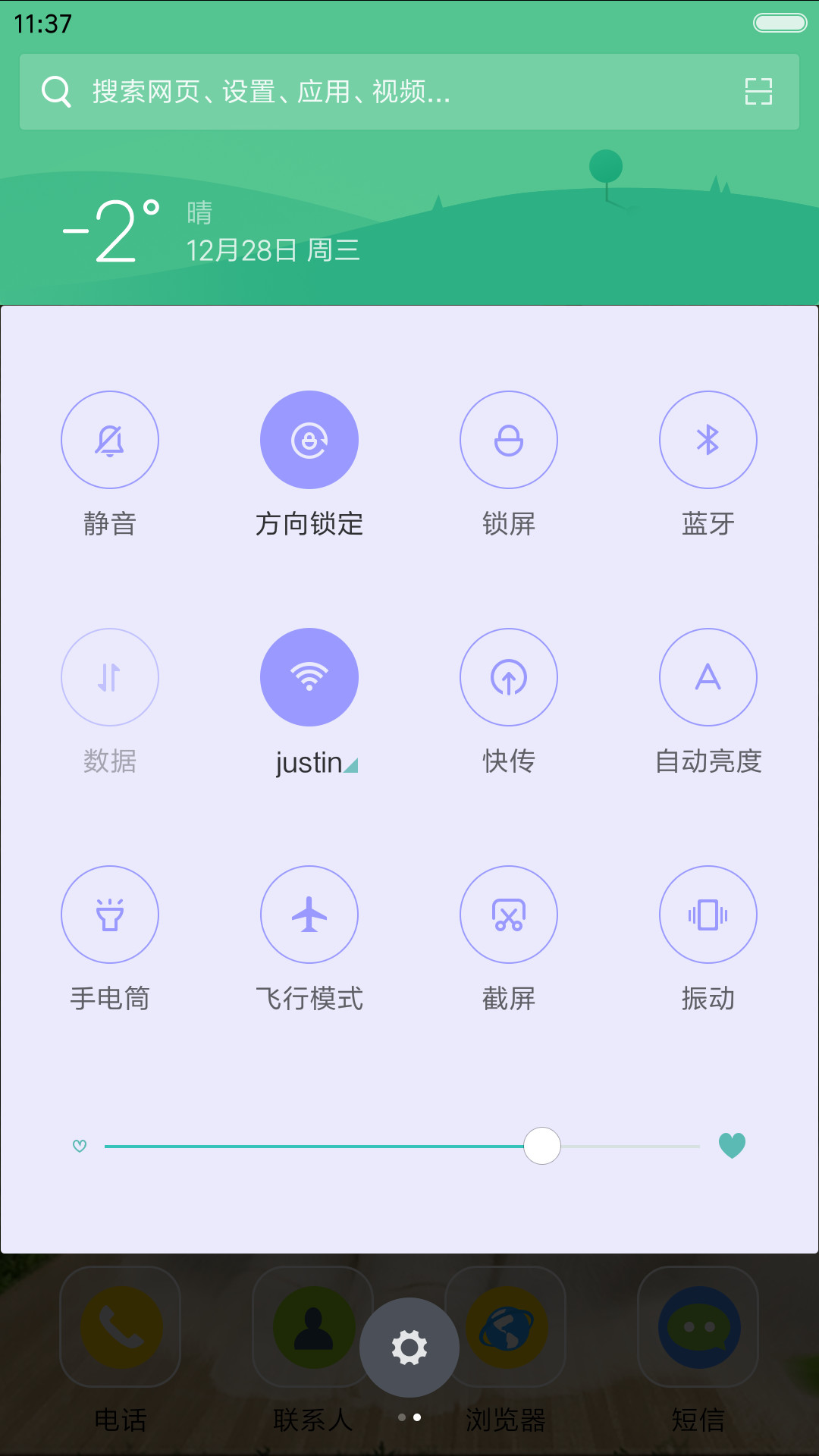
Task: Set brightness slider to a new level
Action: 402,1146
